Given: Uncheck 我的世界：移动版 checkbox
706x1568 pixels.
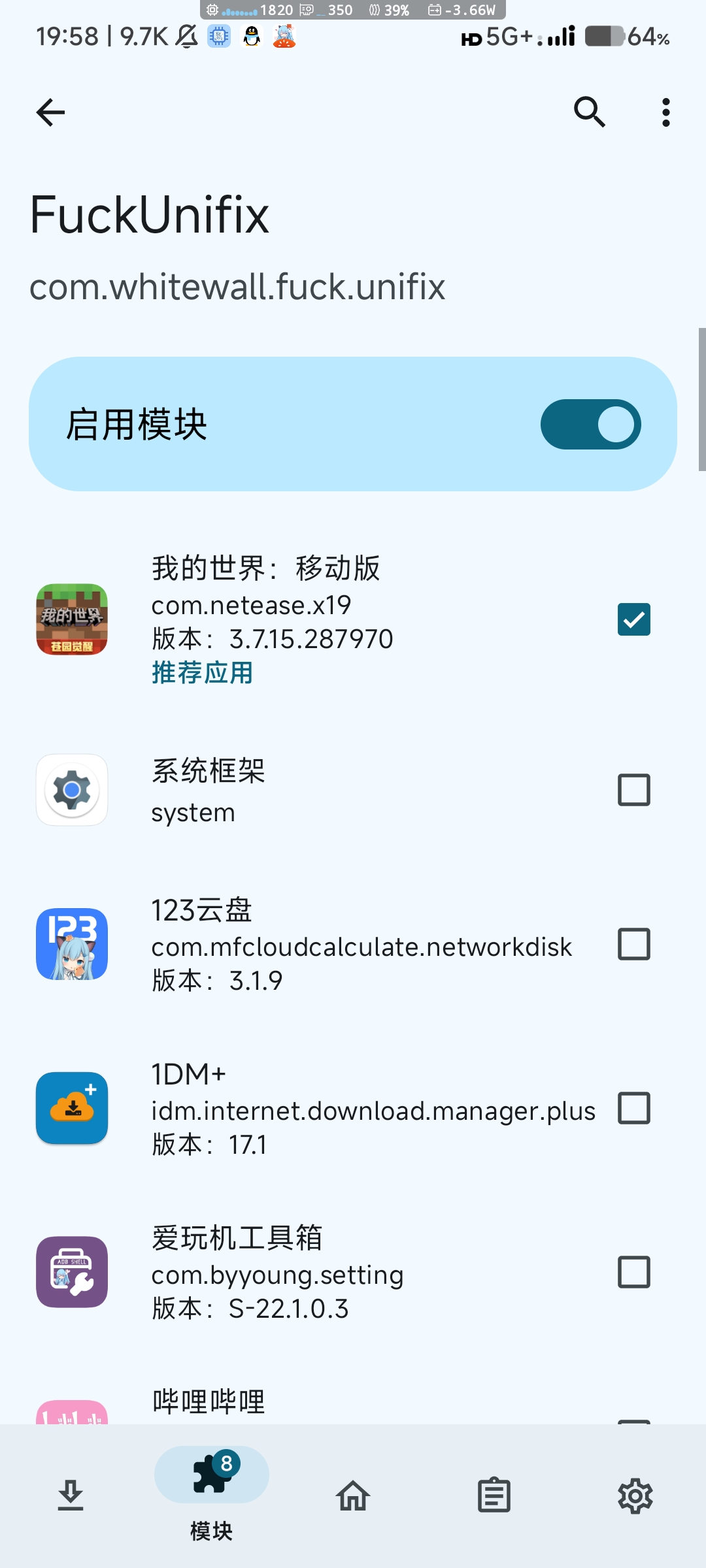Looking at the screenshot, I should click(633, 619).
